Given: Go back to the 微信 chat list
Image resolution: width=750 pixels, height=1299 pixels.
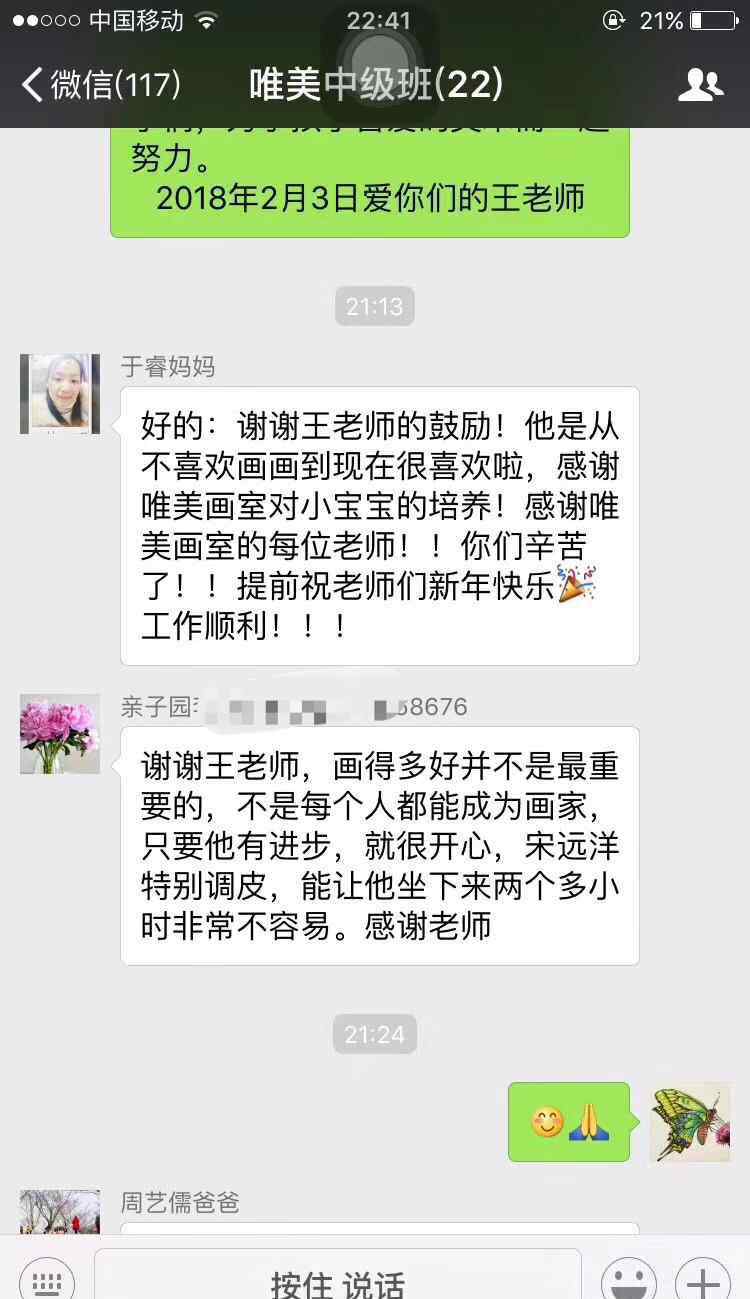Looking at the screenshot, I should 100,85.
